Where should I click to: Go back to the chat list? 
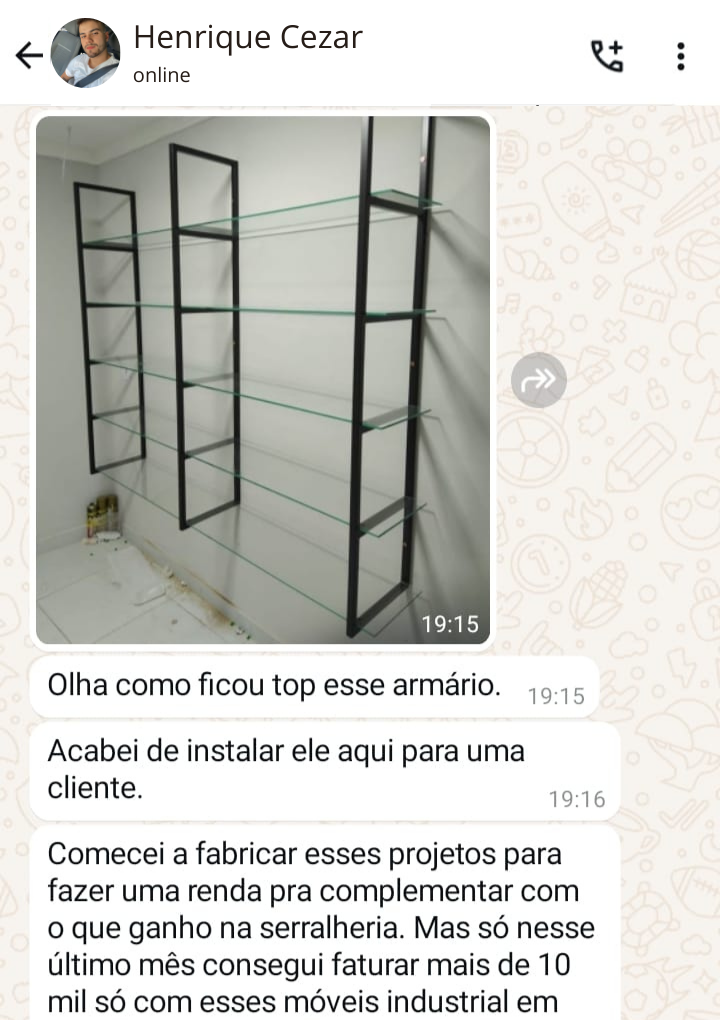coord(29,55)
